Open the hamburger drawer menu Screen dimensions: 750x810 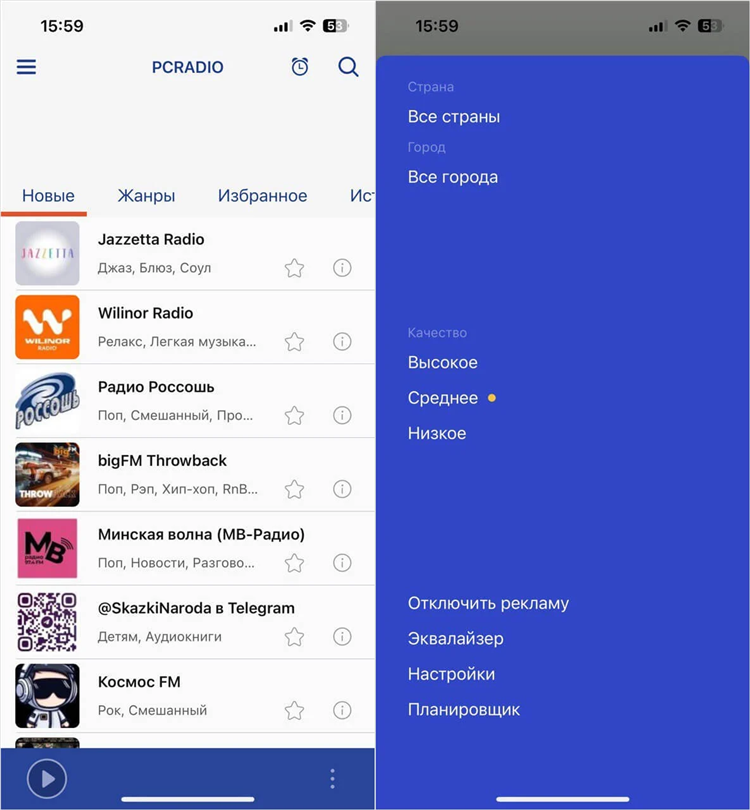point(26,68)
